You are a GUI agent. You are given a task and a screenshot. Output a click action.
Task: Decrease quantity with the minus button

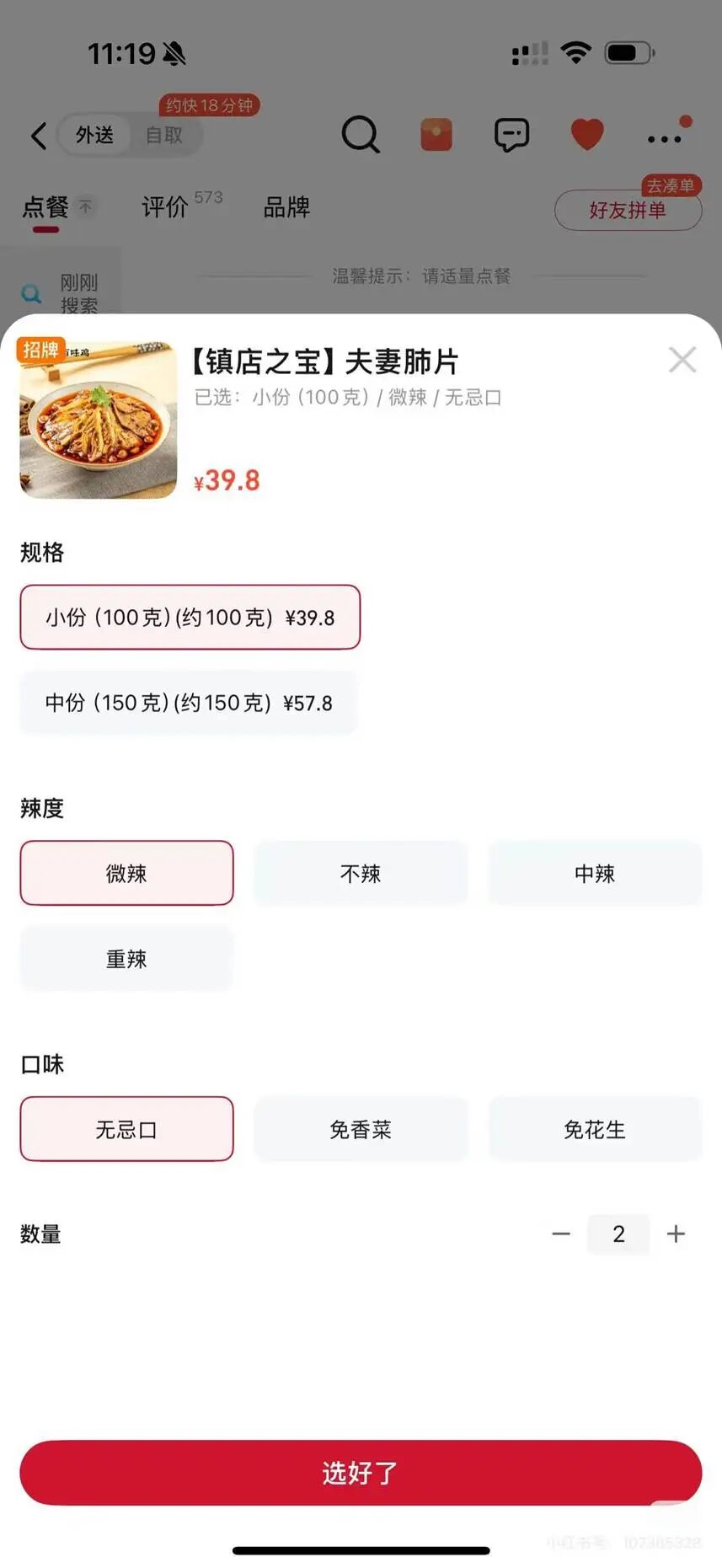(x=561, y=1234)
